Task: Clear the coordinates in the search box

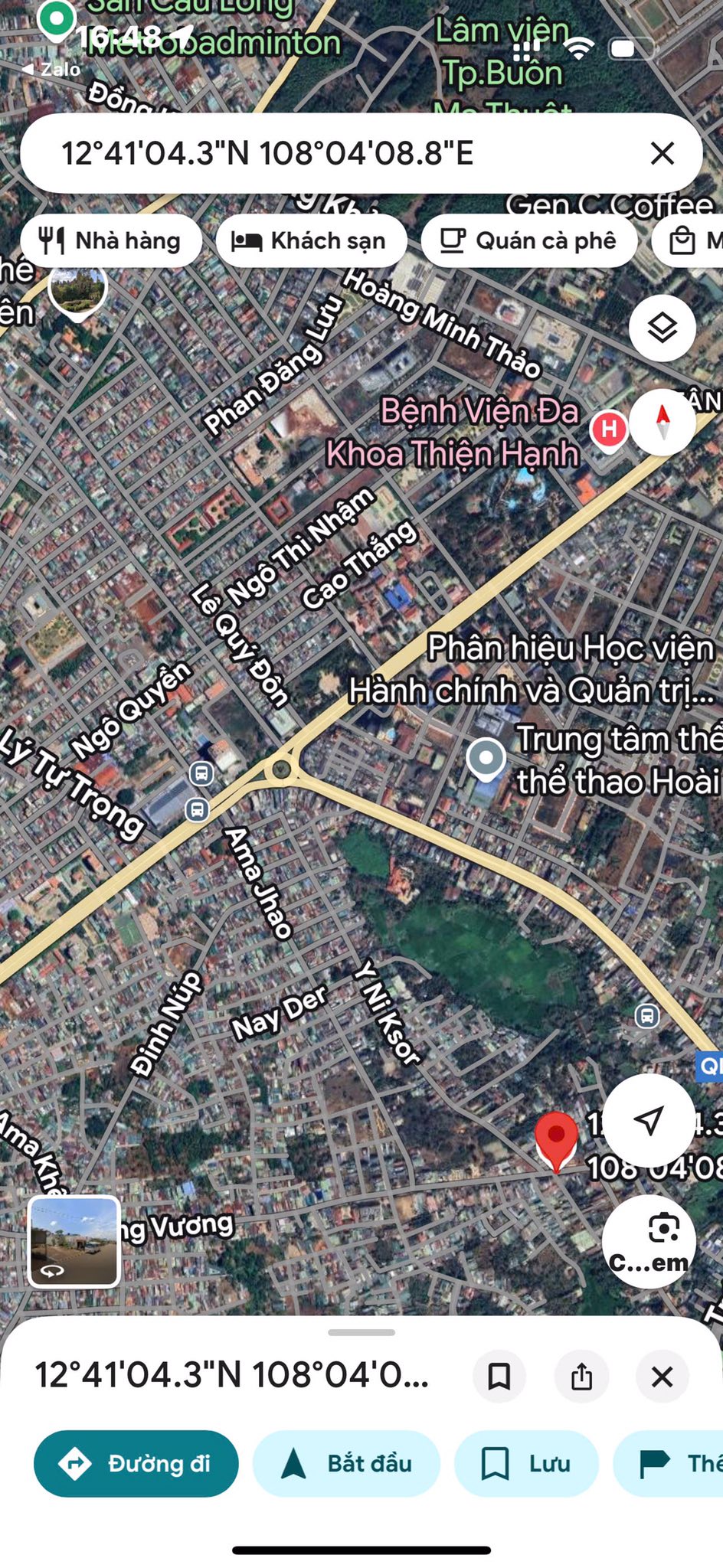Action: [662, 153]
